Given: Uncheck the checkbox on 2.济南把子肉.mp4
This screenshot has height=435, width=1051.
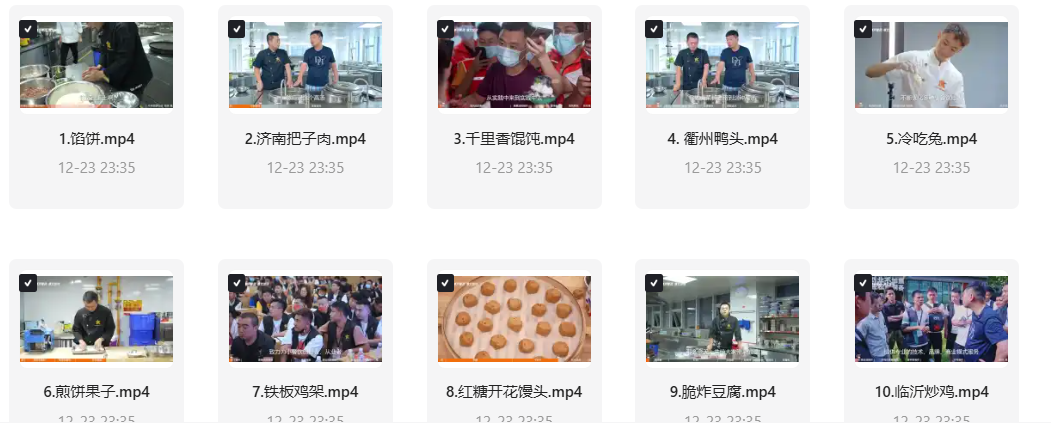Looking at the screenshot, I should (x=237, y=29).
